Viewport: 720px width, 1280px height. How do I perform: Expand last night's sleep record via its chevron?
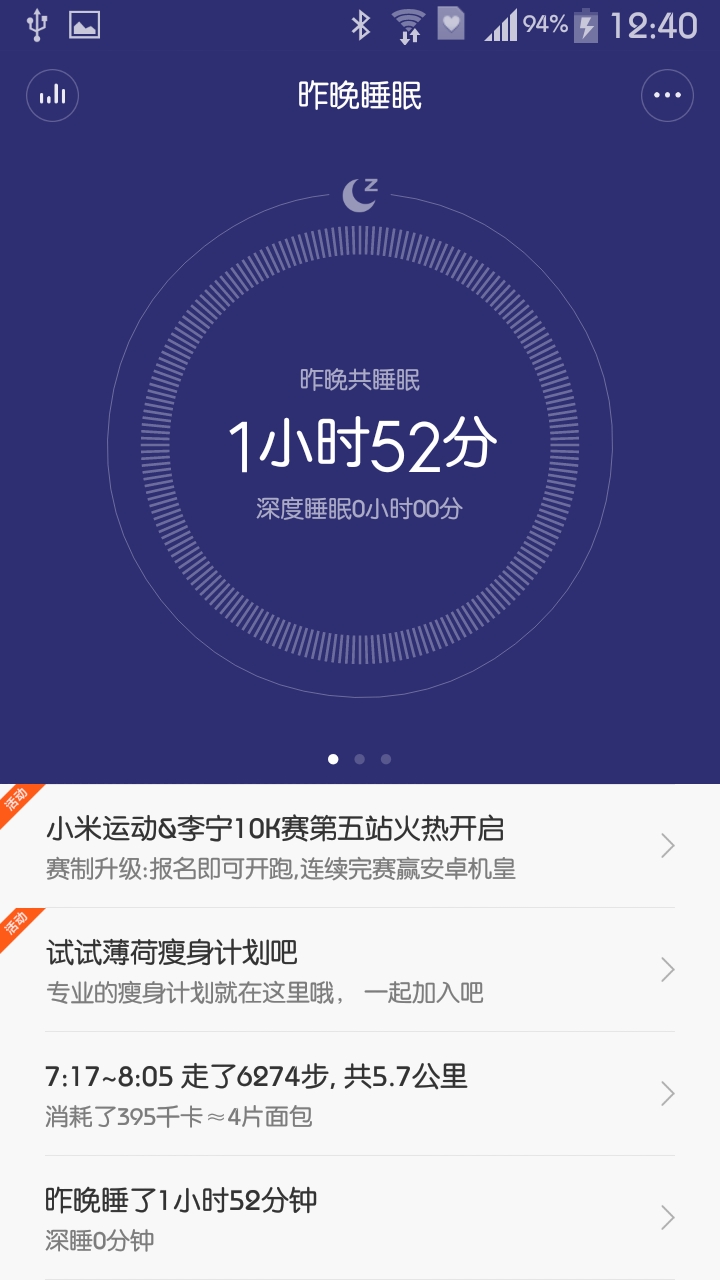[x=668, y=1218]
